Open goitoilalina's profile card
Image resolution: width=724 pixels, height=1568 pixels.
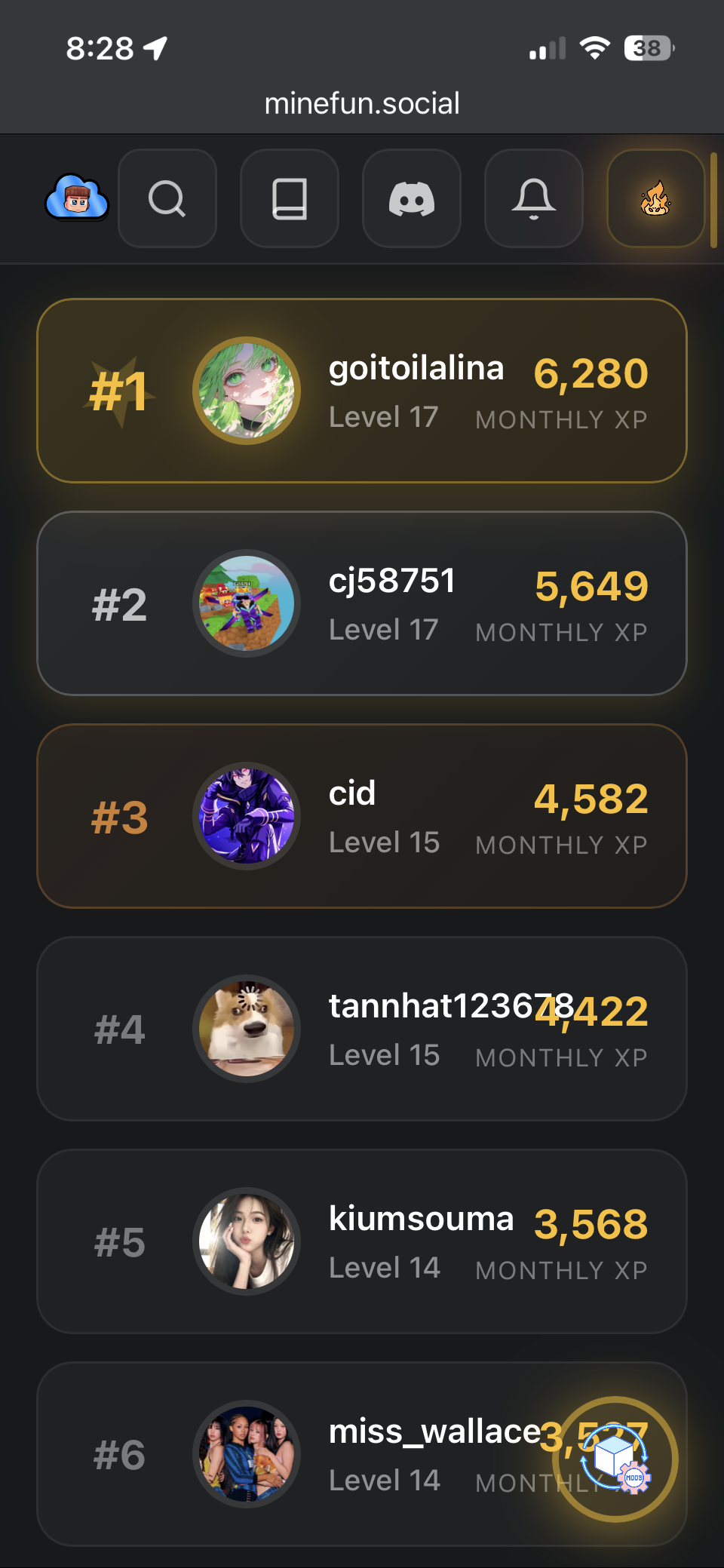click(x=362, y=391)
